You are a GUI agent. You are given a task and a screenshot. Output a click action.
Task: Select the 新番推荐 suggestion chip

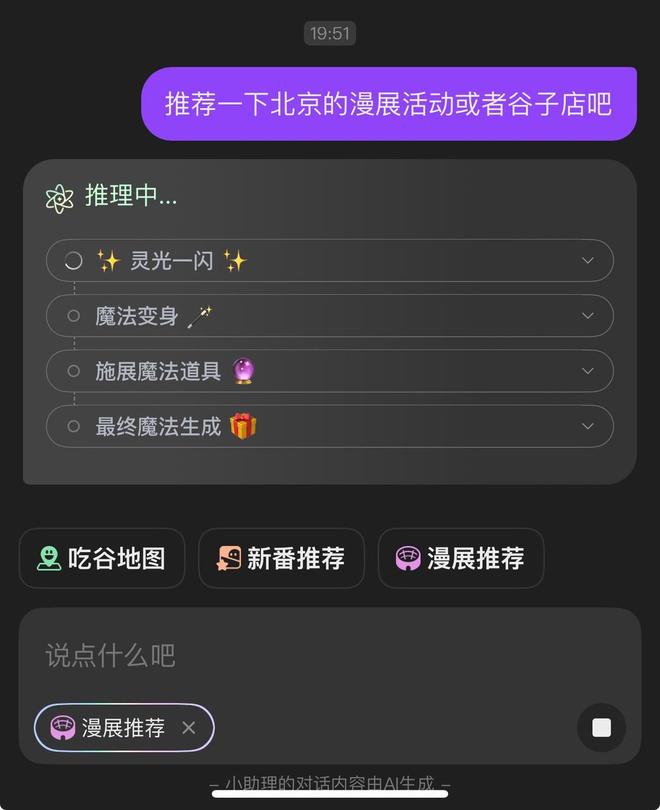pos(281,558)
